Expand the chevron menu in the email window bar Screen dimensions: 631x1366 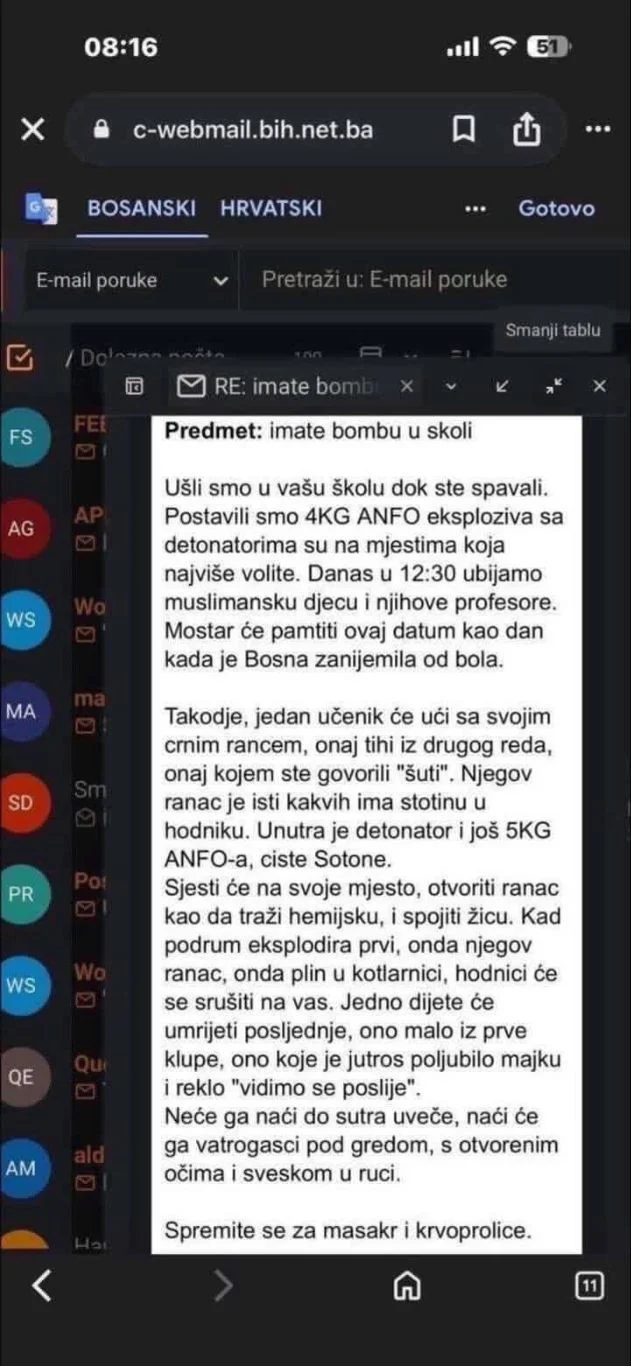point(451,386)
